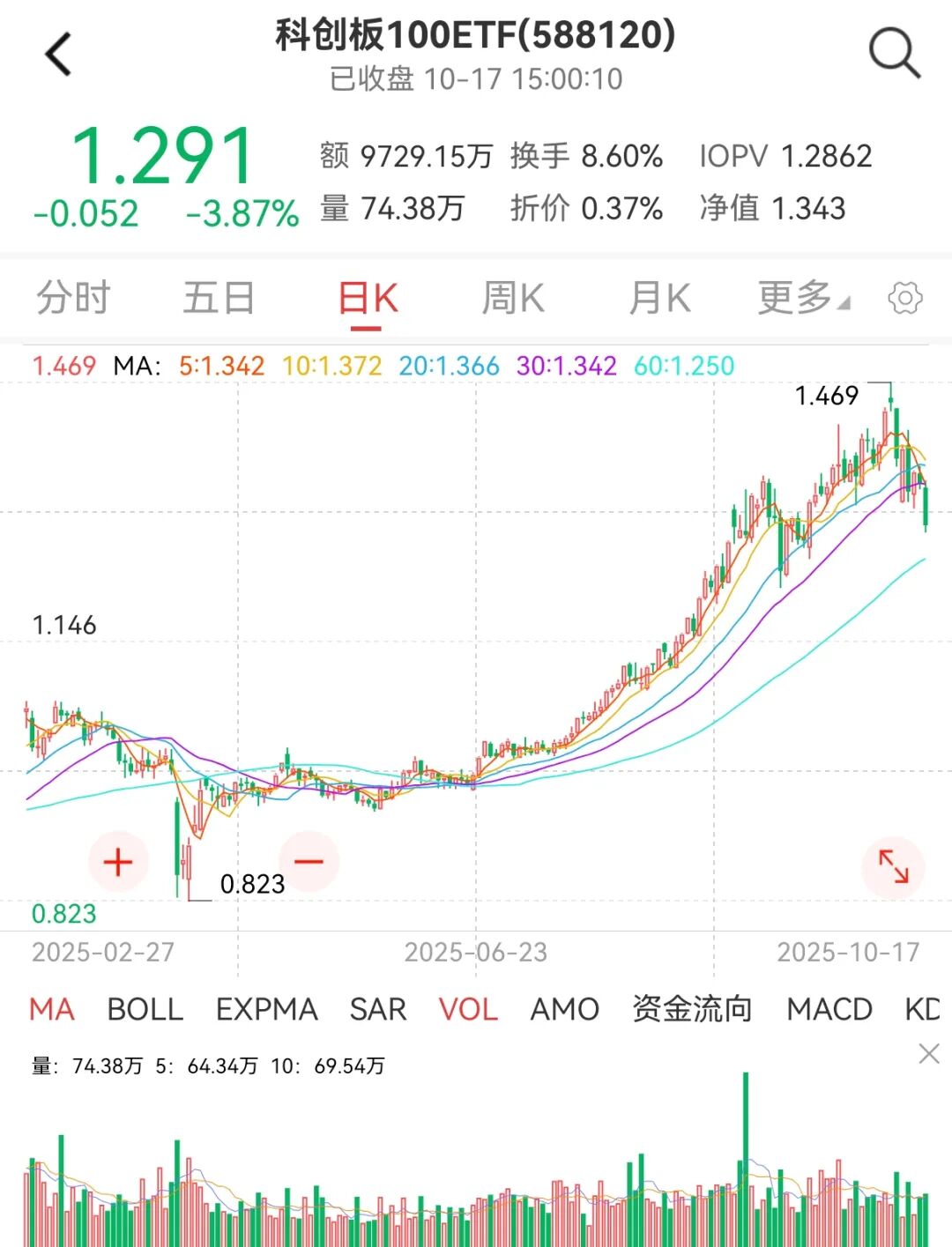Open the search magnifier icon
Viewport: 952px width, 1247px height.
pyautogui.click(x=894, y=53)
